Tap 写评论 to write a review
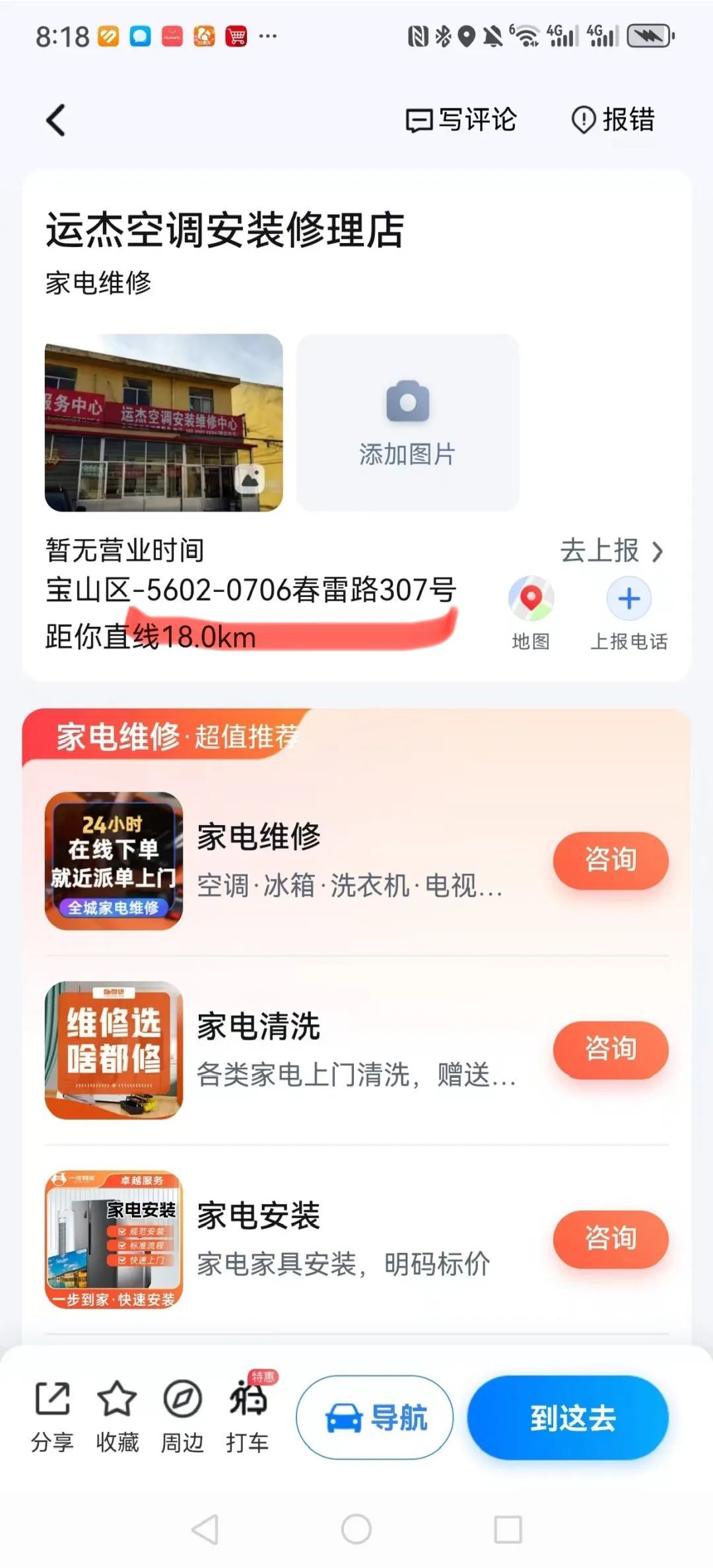The image size is (713, 1568). pyautogui.click(x=461, y=120)
